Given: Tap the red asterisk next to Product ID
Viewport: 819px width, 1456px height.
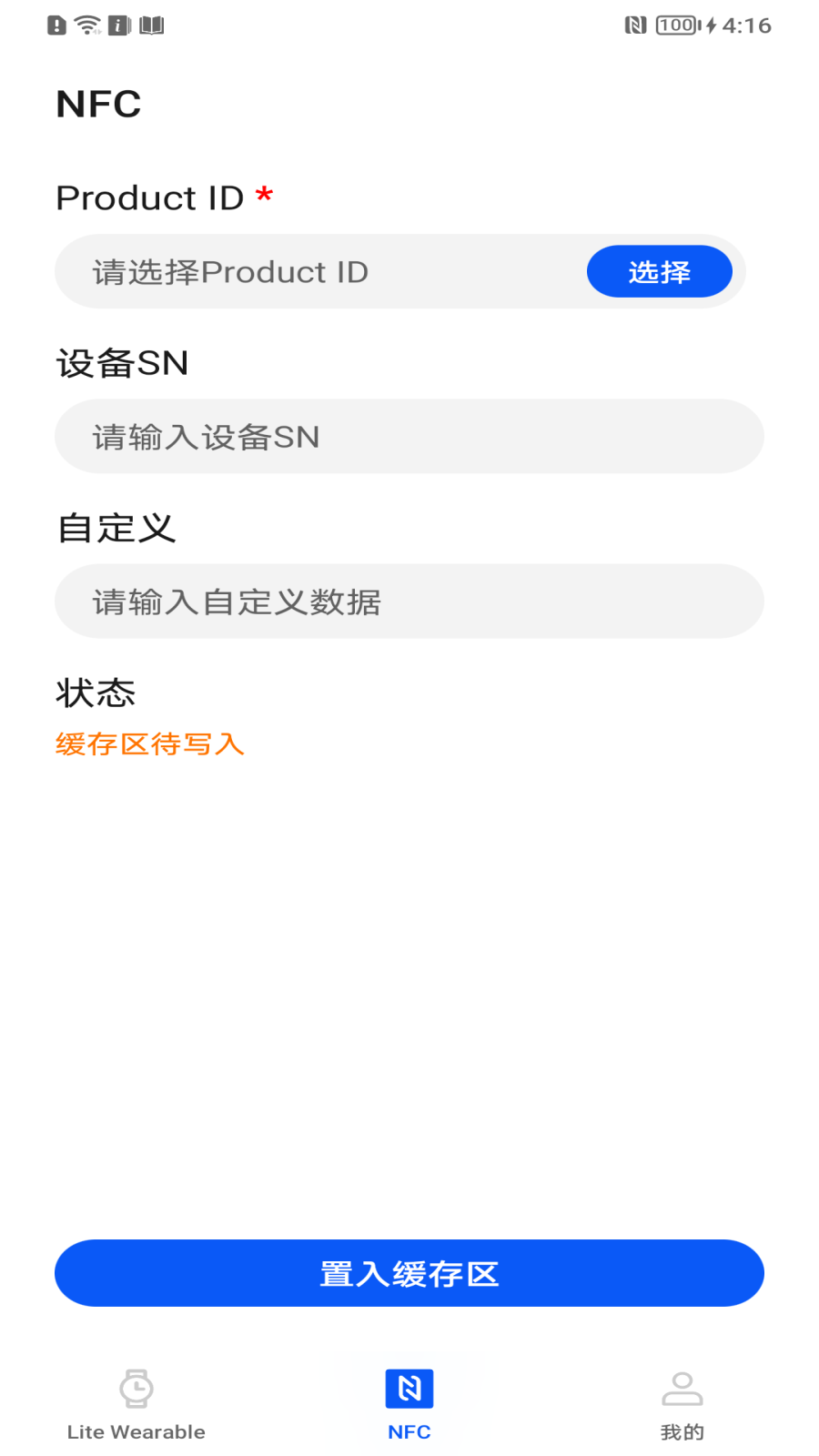Looking at the screenshot, I should pos(264,195).
